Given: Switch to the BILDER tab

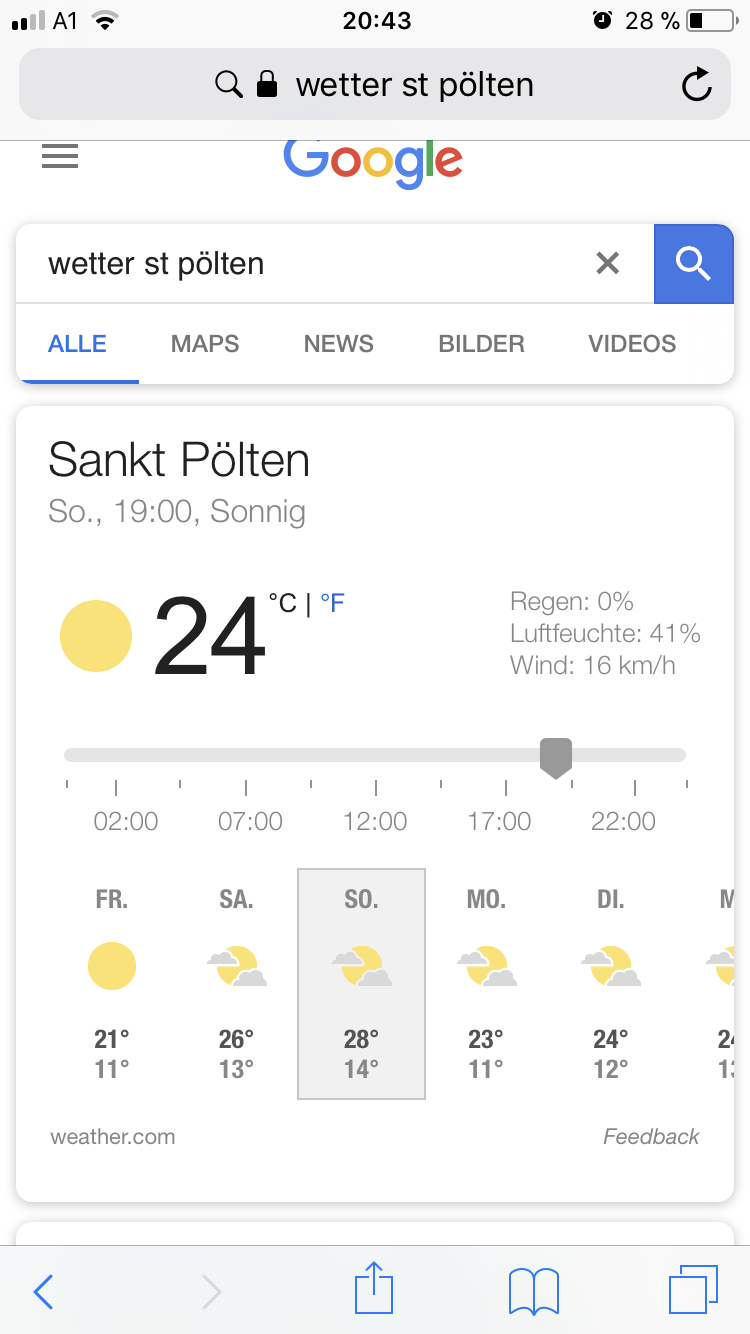Looking at the screenshot, I should click(x=481, y=344).
